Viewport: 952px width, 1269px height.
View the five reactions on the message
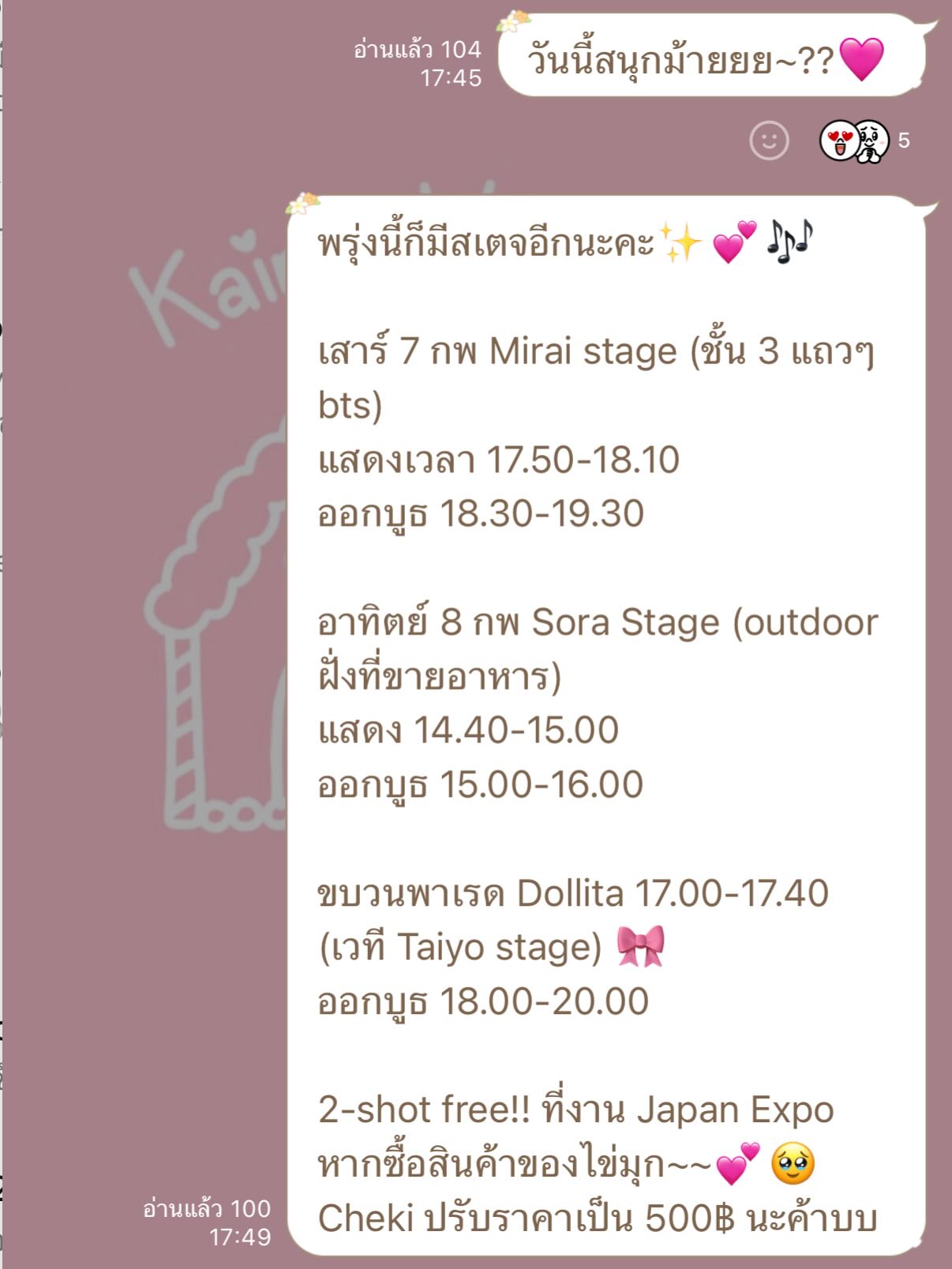(864, 141)
